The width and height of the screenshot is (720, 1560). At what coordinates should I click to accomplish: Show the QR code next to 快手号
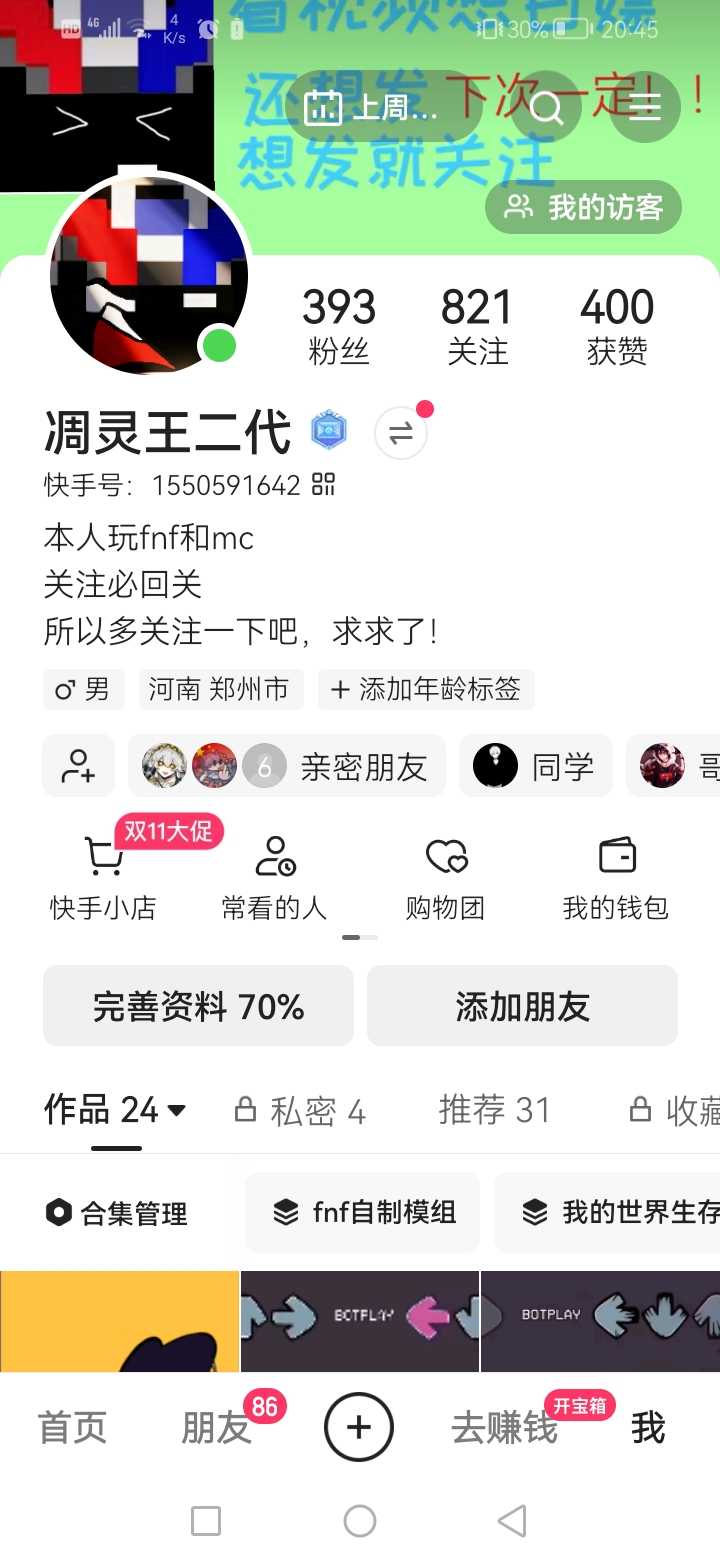pyautogui.click(x=323, y=485)
